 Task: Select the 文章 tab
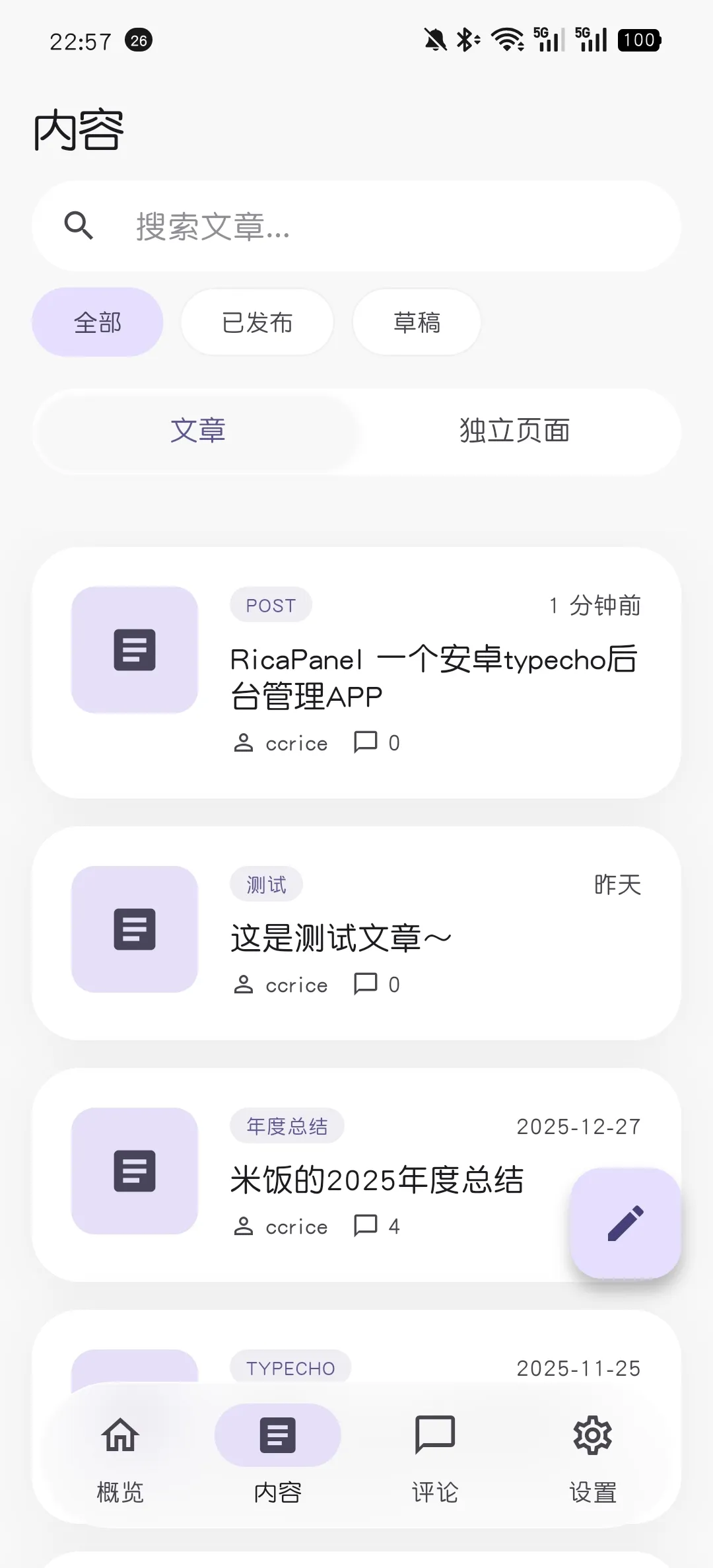coord(197,431)
